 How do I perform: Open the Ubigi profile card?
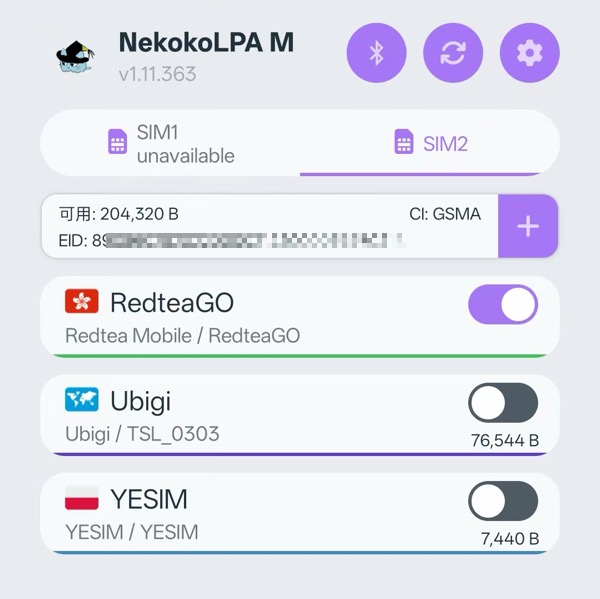point(250,416)
